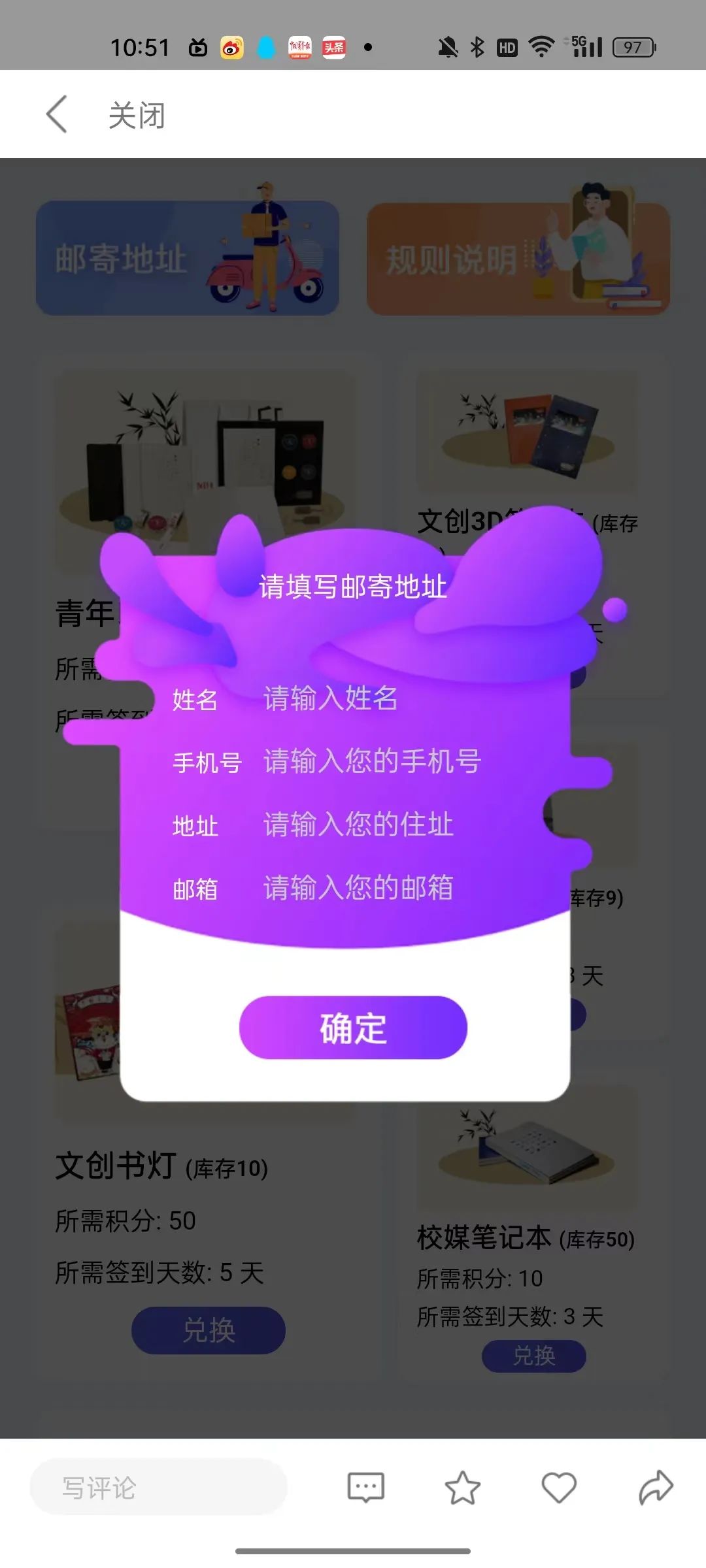Screen dimensions: 706x1568
Task: Confirm the address with the 确定 button
Action: [353, 1028]
